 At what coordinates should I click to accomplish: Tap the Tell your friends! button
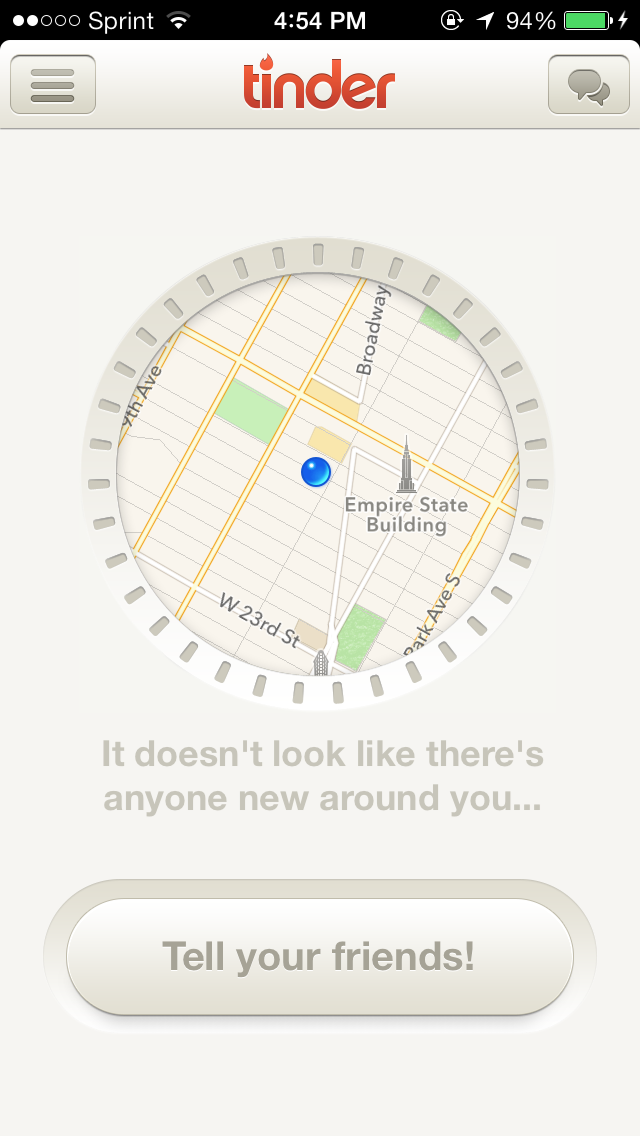319,957
